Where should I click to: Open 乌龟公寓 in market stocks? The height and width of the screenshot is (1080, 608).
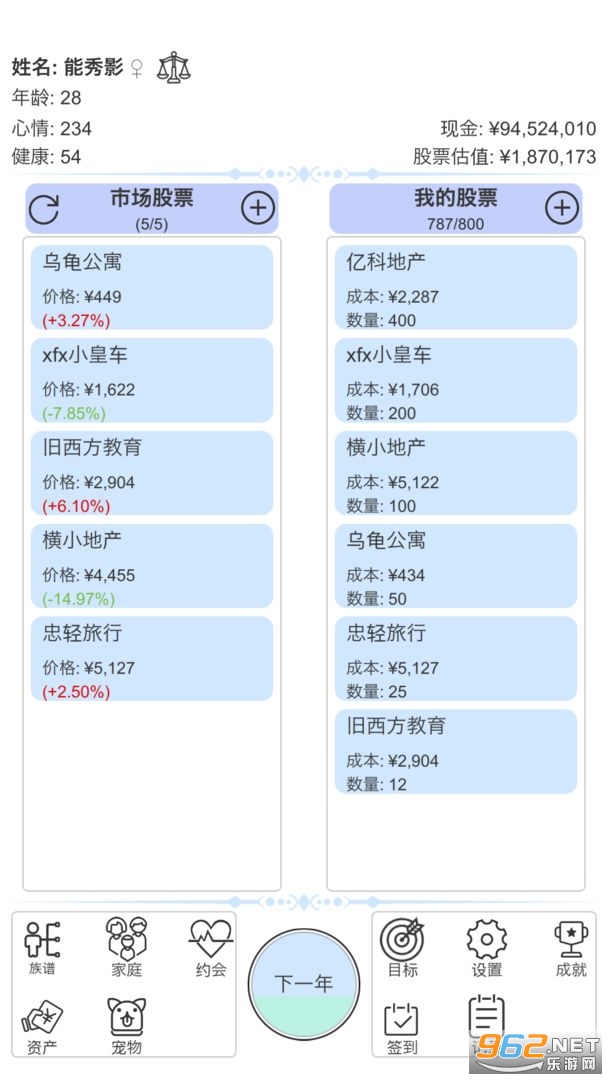pos(152,287)
